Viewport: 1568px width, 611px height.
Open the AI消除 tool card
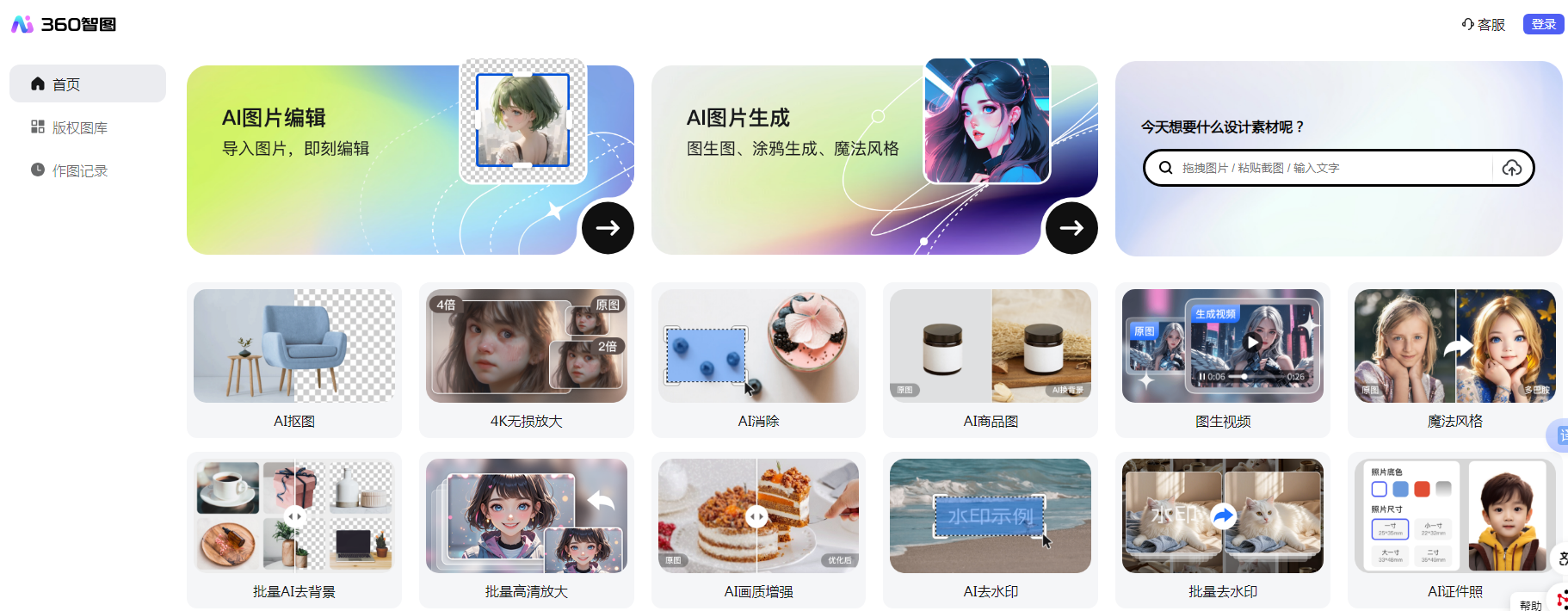tap(758, 358)
